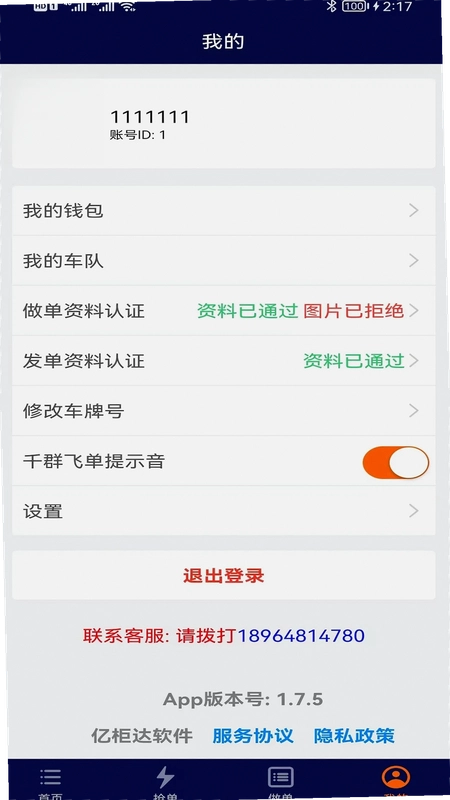Screen dimensions: 450x800
Task: Toggle off 千群飞单提示音 switch
Action: pyautogui.click(x=395, y=462)
